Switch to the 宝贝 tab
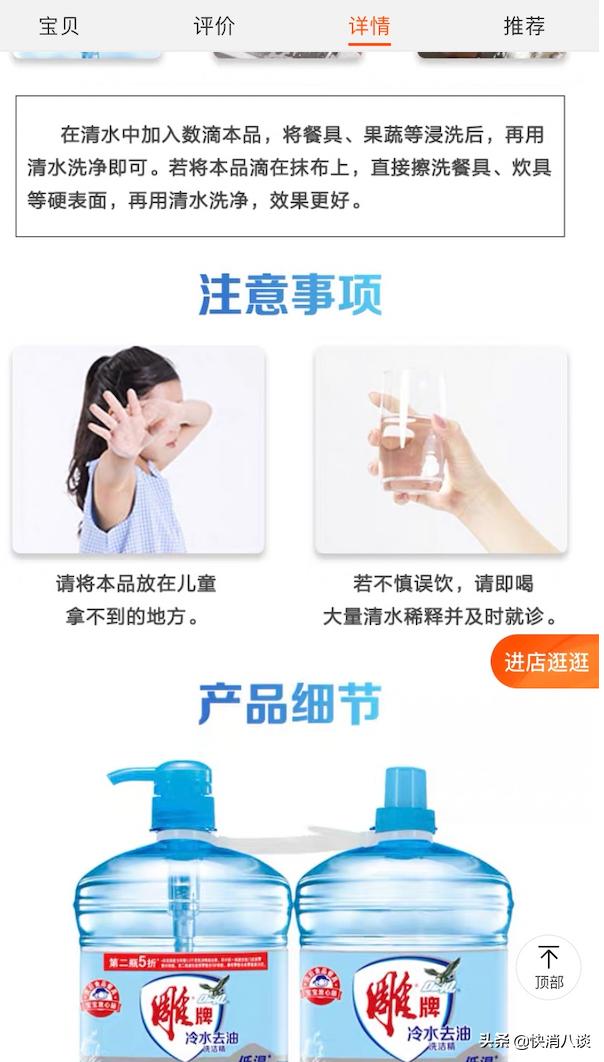604x1062 pixels. 58,26
